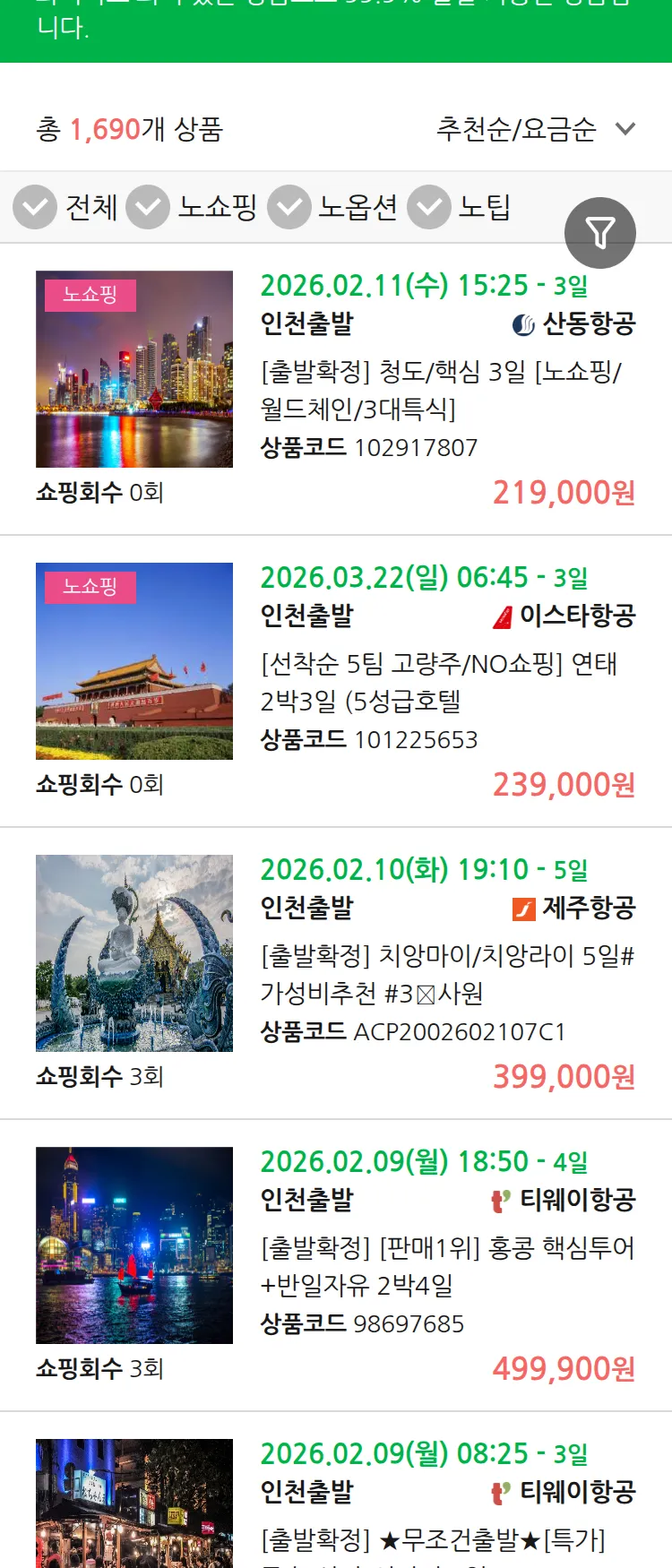
Task: Click the 노쇼핑 badge on the Yantai tour
Action: [x=90, y=589]
